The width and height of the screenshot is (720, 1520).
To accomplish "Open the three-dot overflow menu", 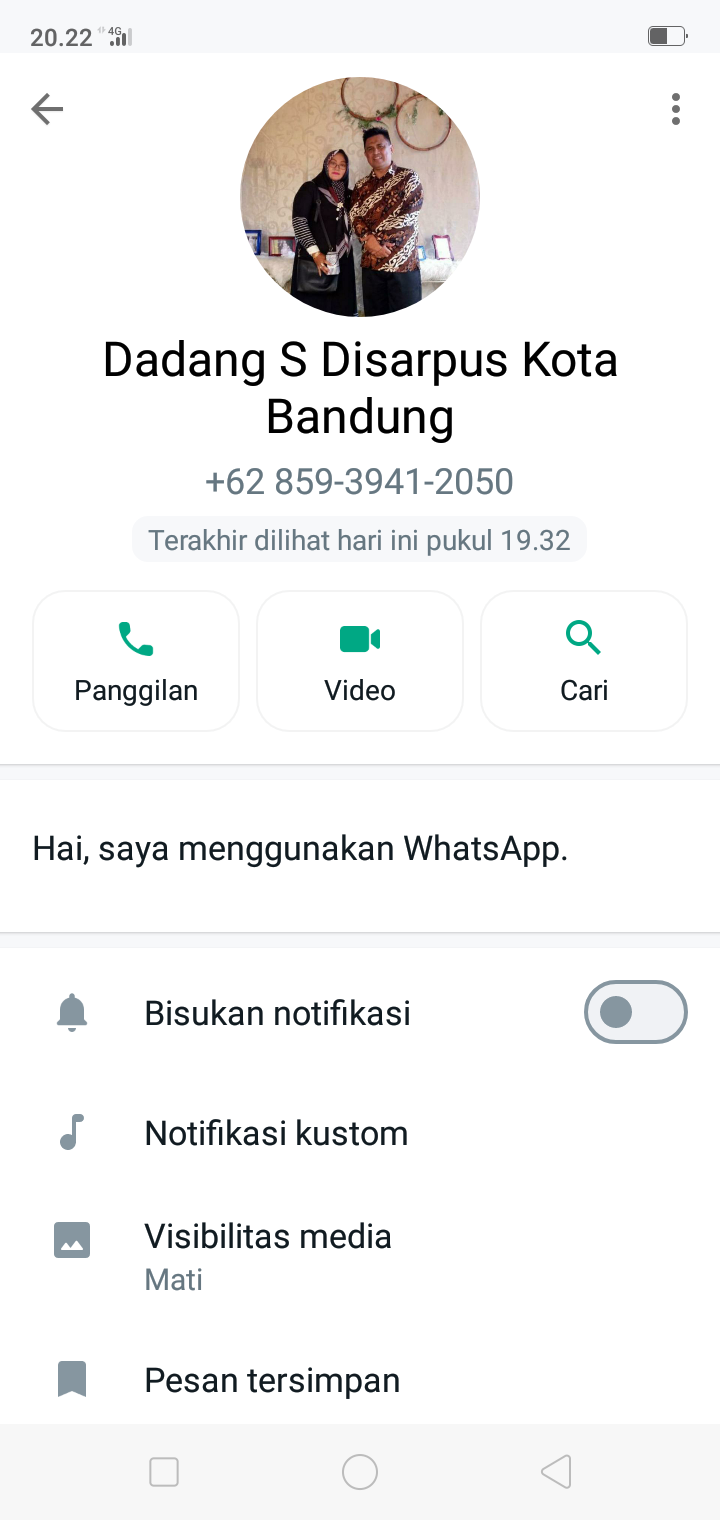I will (x=676, y=109).
